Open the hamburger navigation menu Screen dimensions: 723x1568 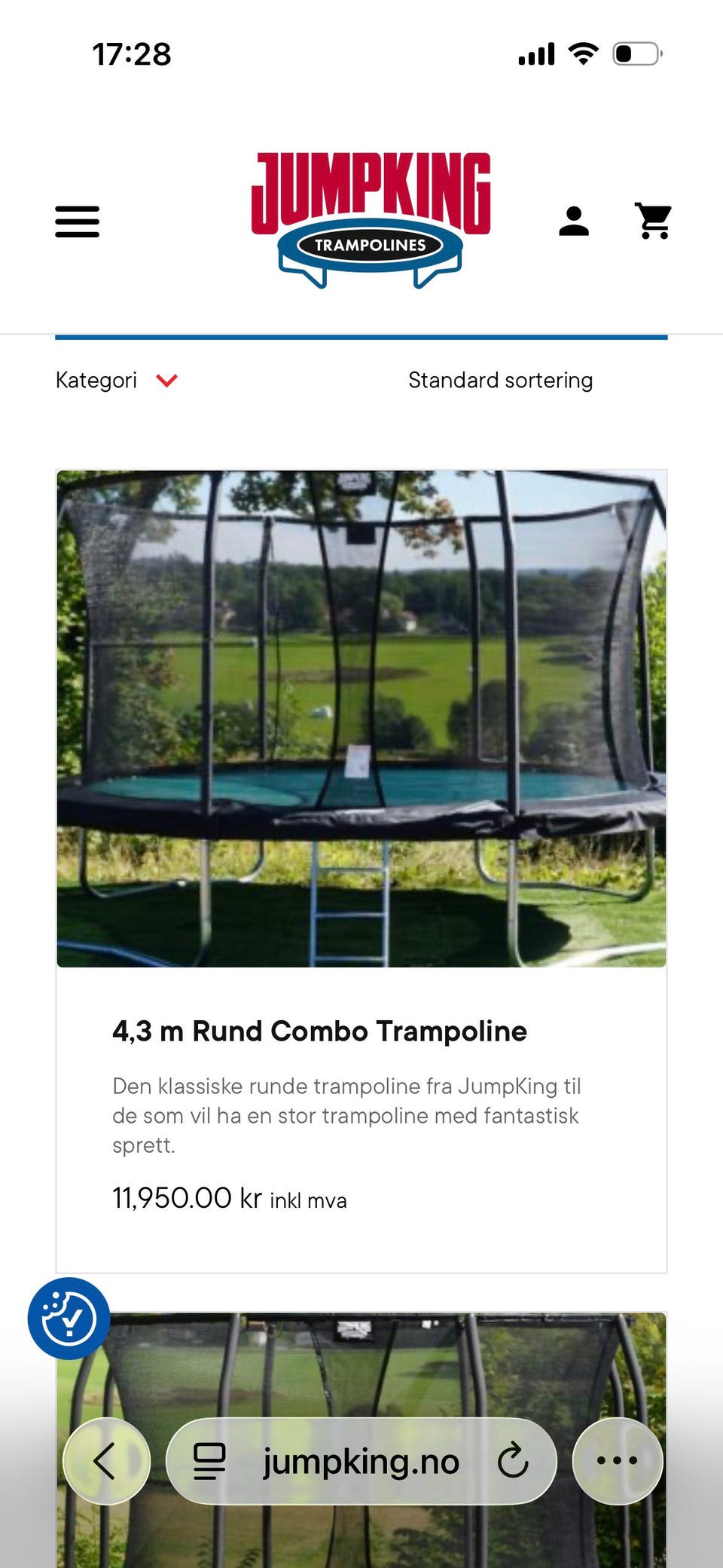(x=77, y=222)
